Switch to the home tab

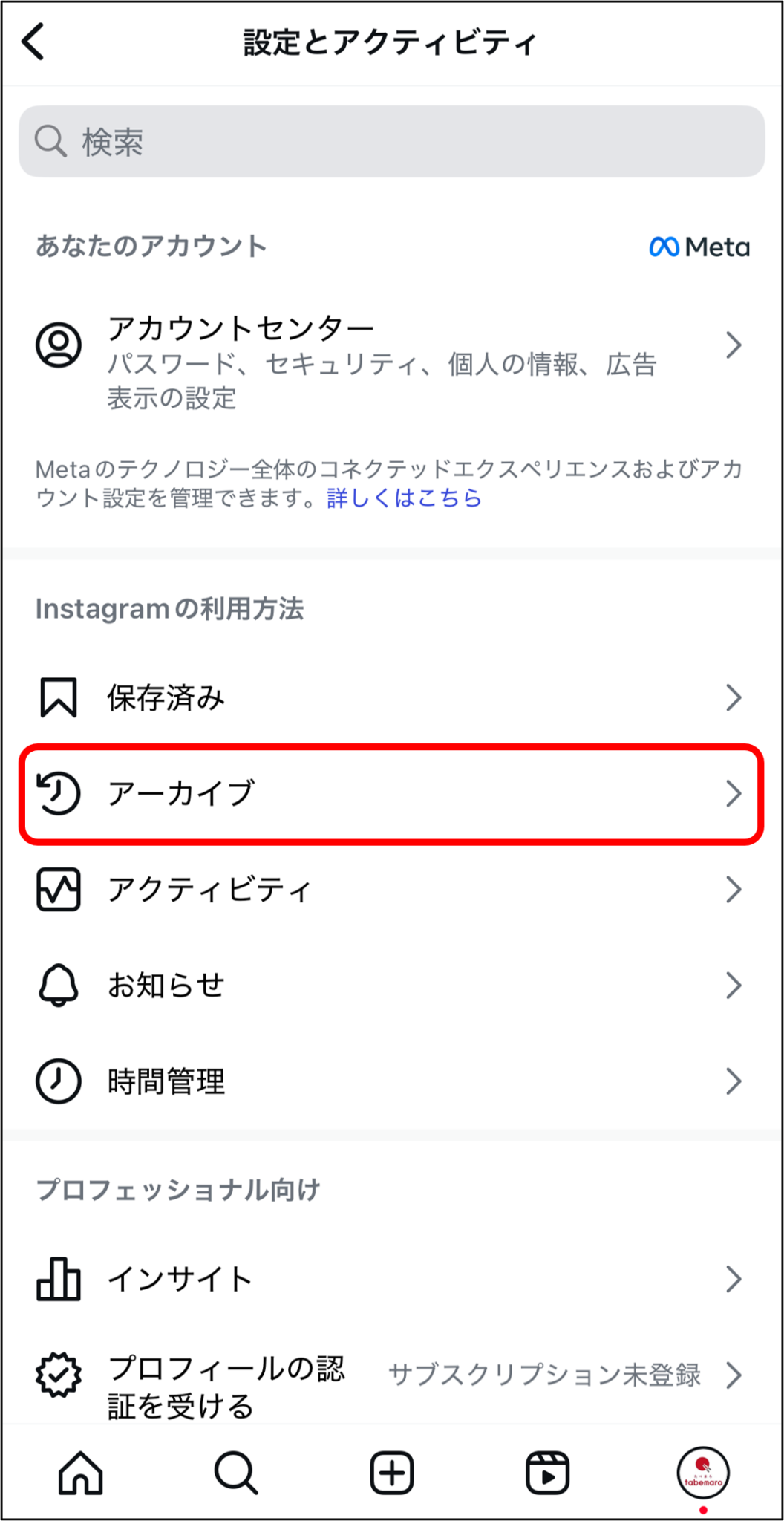pos(80,1472)
